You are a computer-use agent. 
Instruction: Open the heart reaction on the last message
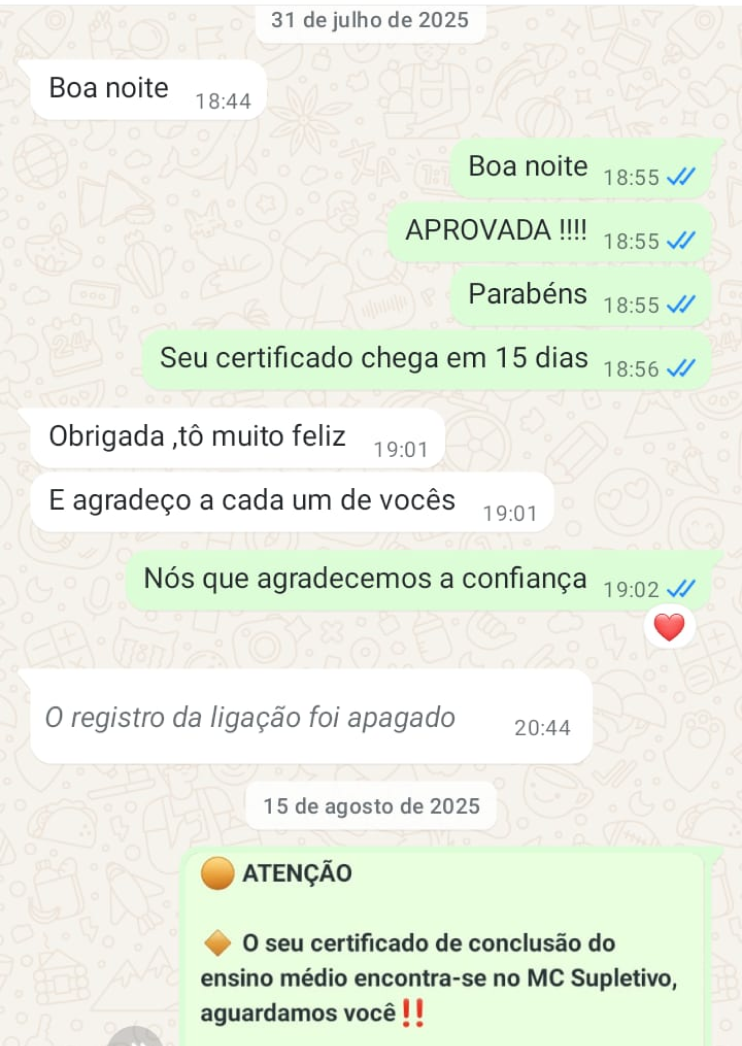coord(669,628)
